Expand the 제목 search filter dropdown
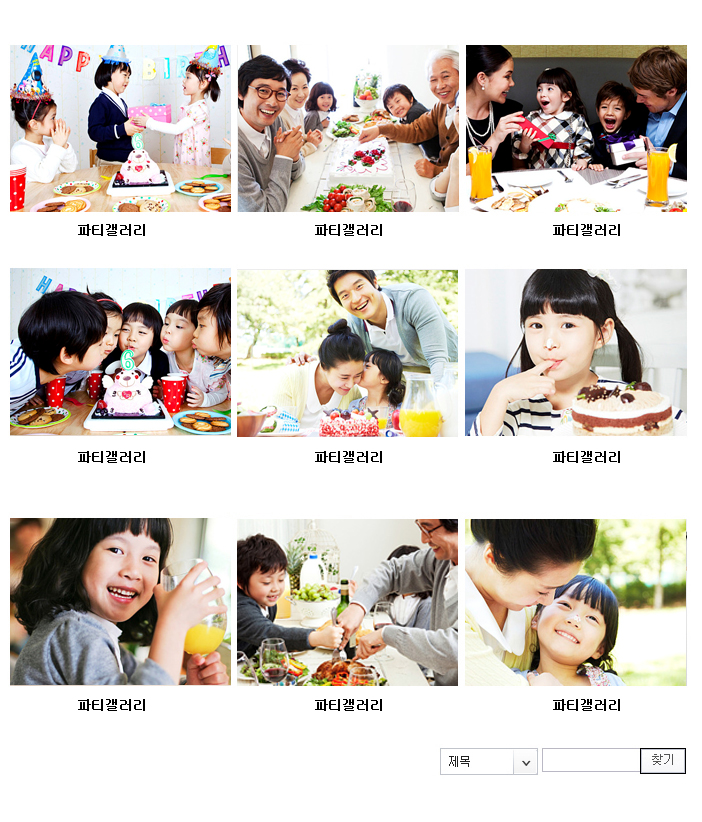This screenshot has width=702, height=822. pos(489,762)
